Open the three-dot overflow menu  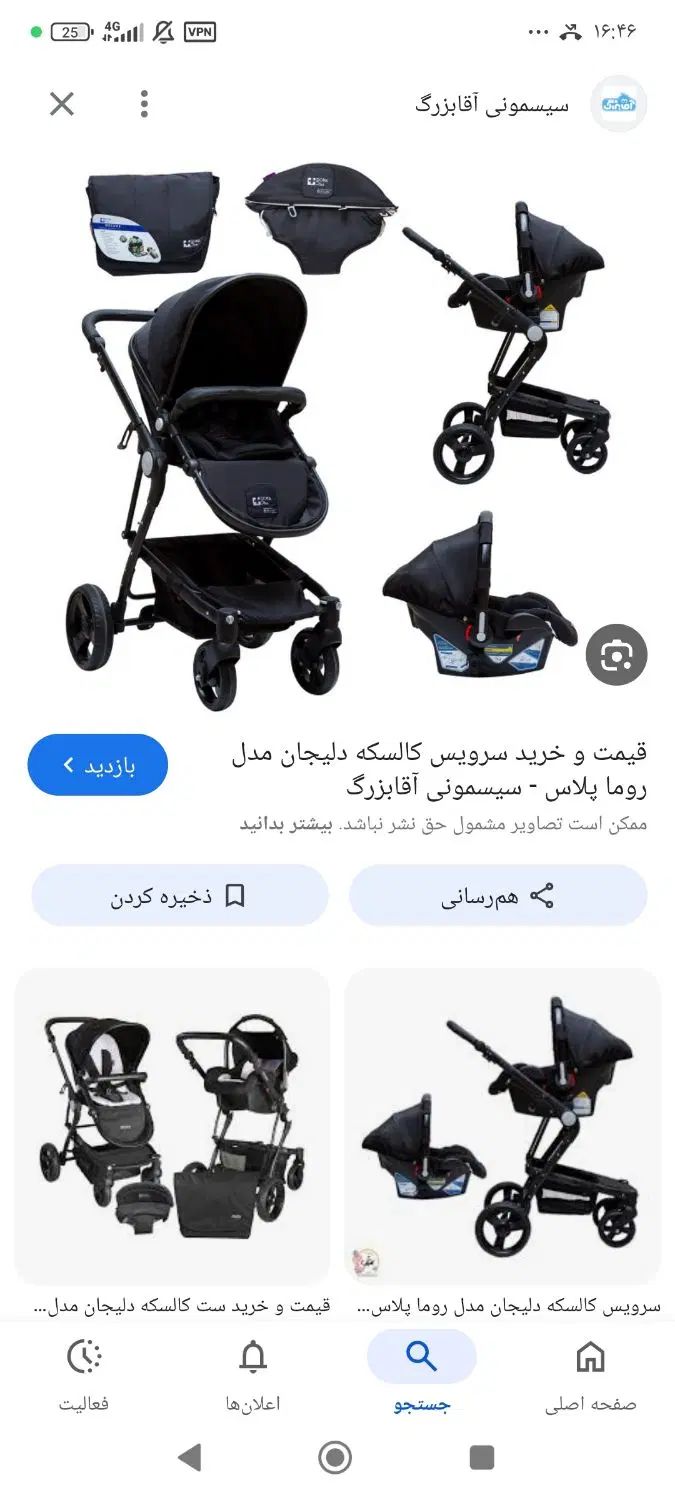(145, 104)
